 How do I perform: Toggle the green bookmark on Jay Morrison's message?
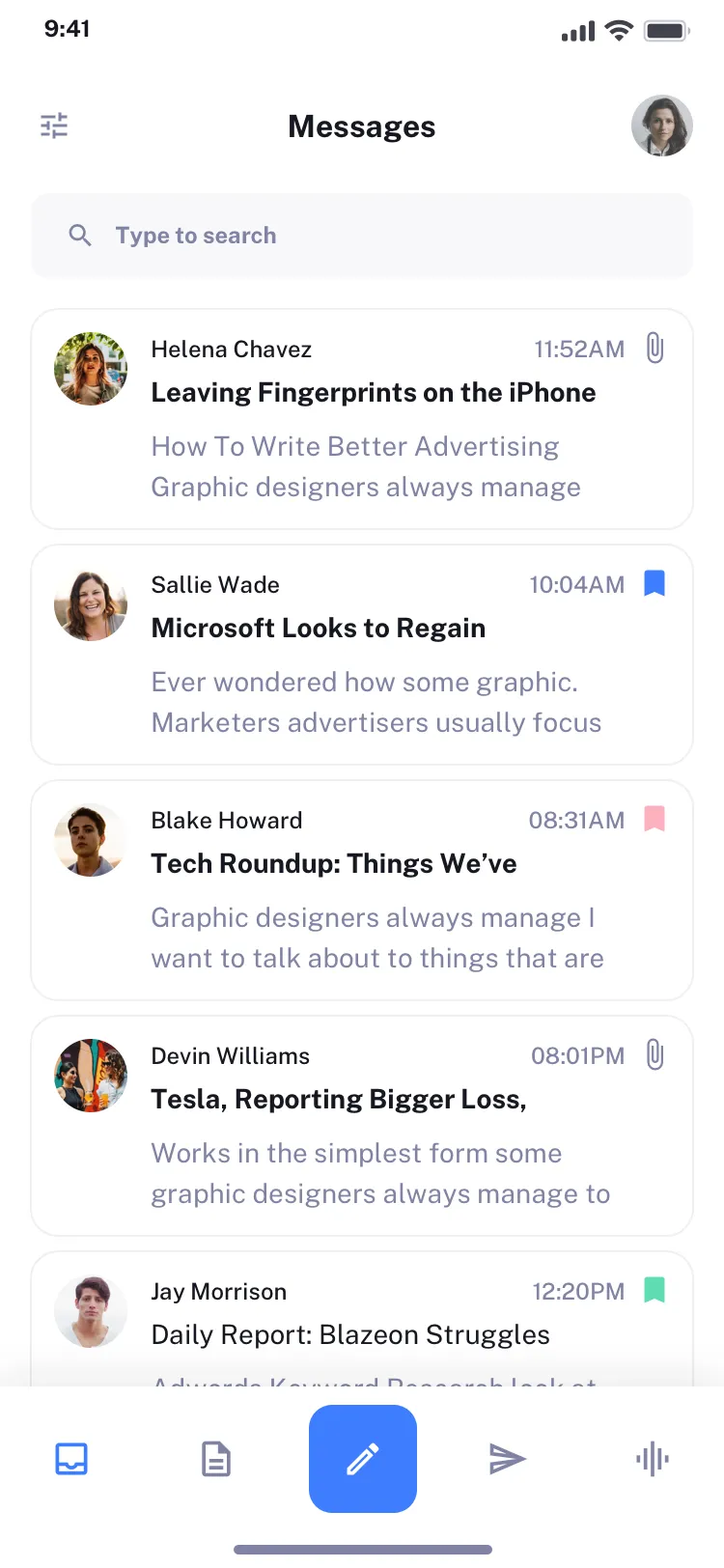tap(654, 1291)
